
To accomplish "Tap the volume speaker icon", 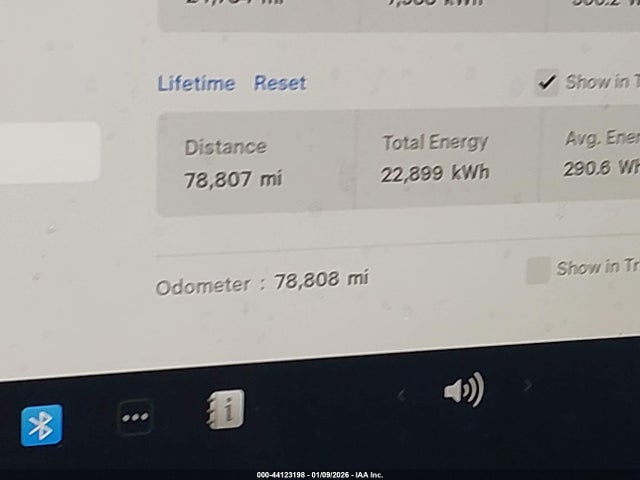I will pos(463,390).
